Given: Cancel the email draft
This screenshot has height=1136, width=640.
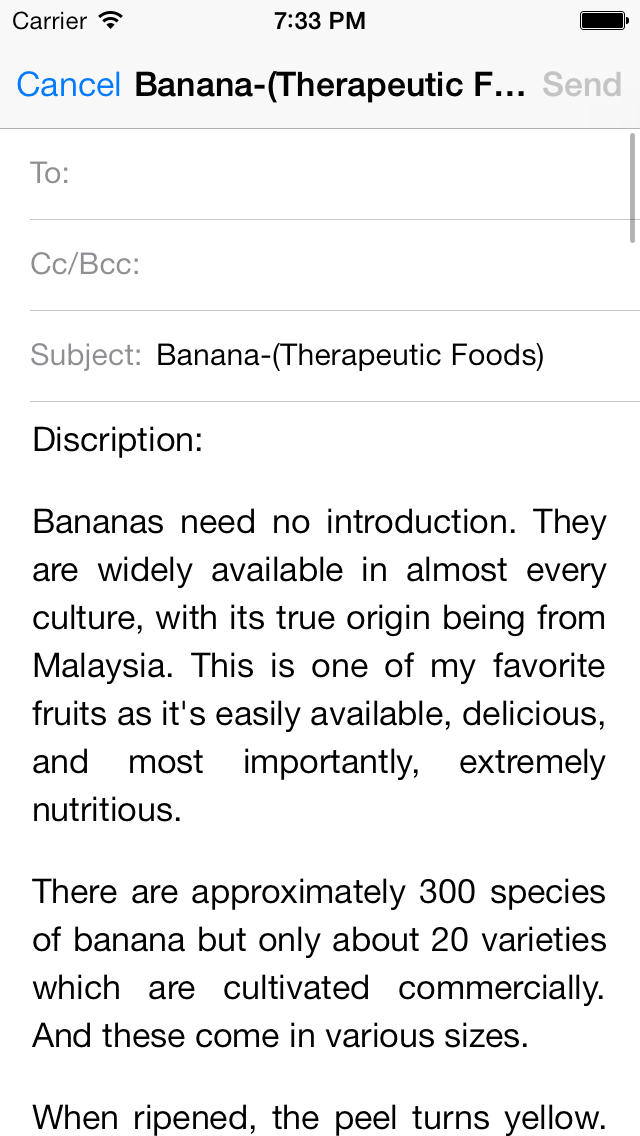Looking at the screenshot, I should click(68, 85).
